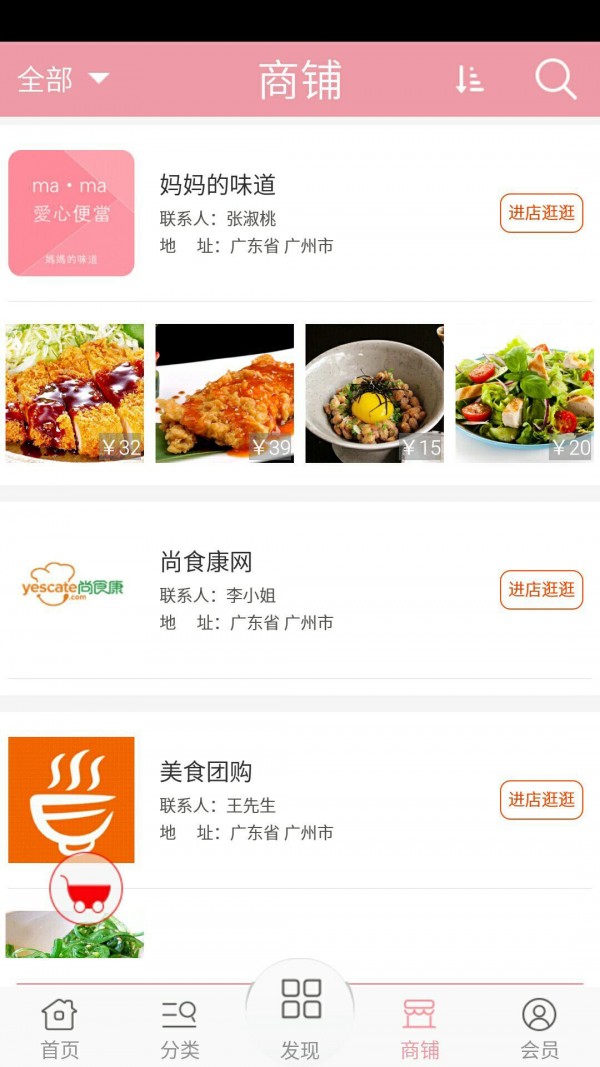Visit the 尚食康网 shop via 进店逛逛
The height and width of the screenshot is (1067, 600).
coord(541,590)
